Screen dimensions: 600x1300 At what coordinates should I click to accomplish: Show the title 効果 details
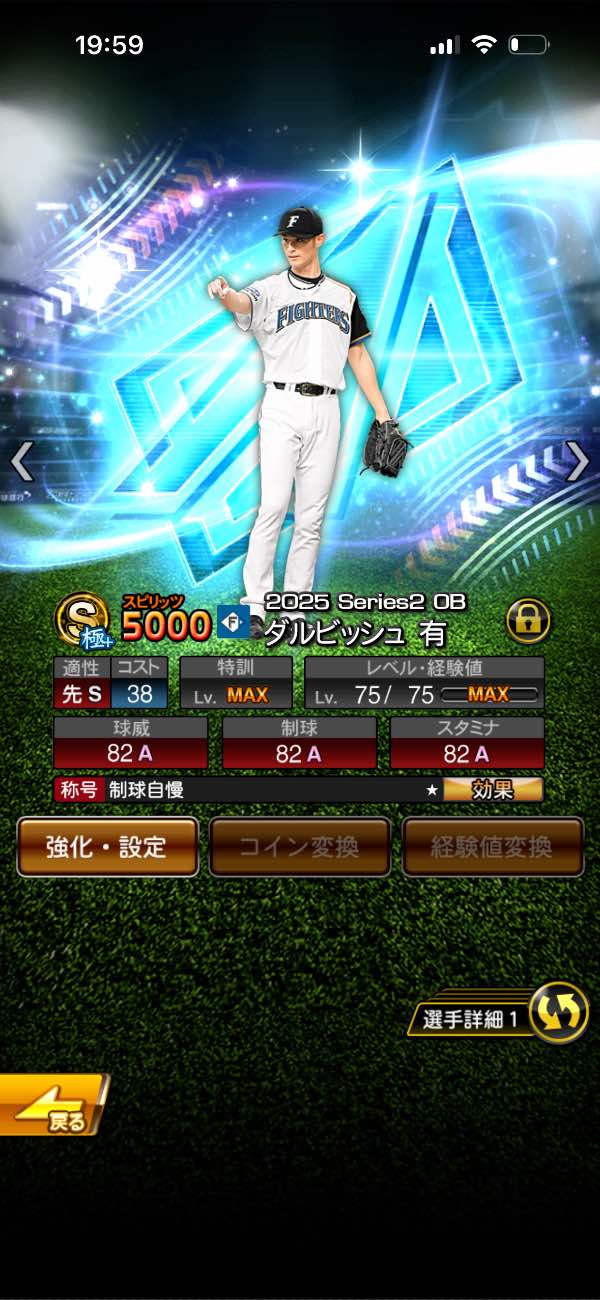493,790
